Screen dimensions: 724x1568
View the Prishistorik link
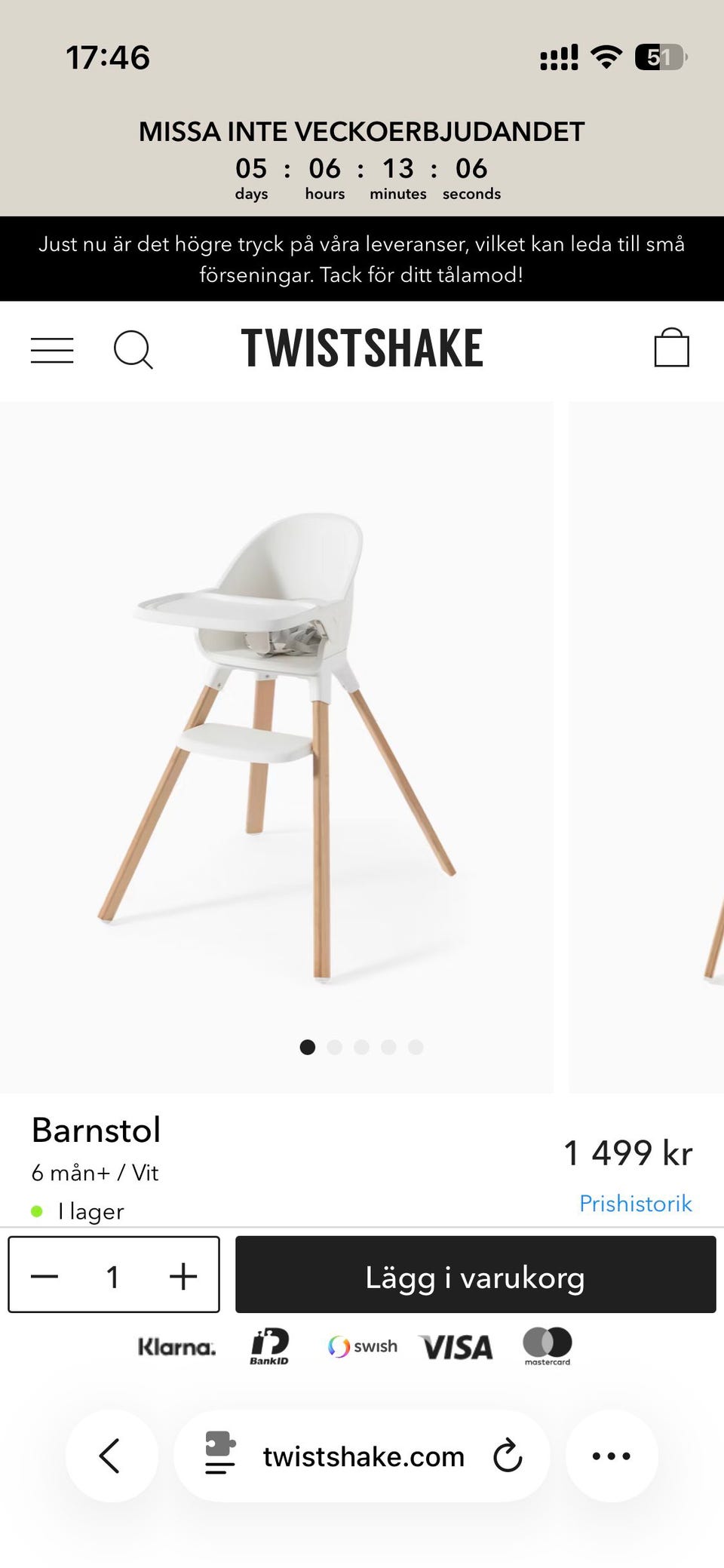tap(635, 1203)
